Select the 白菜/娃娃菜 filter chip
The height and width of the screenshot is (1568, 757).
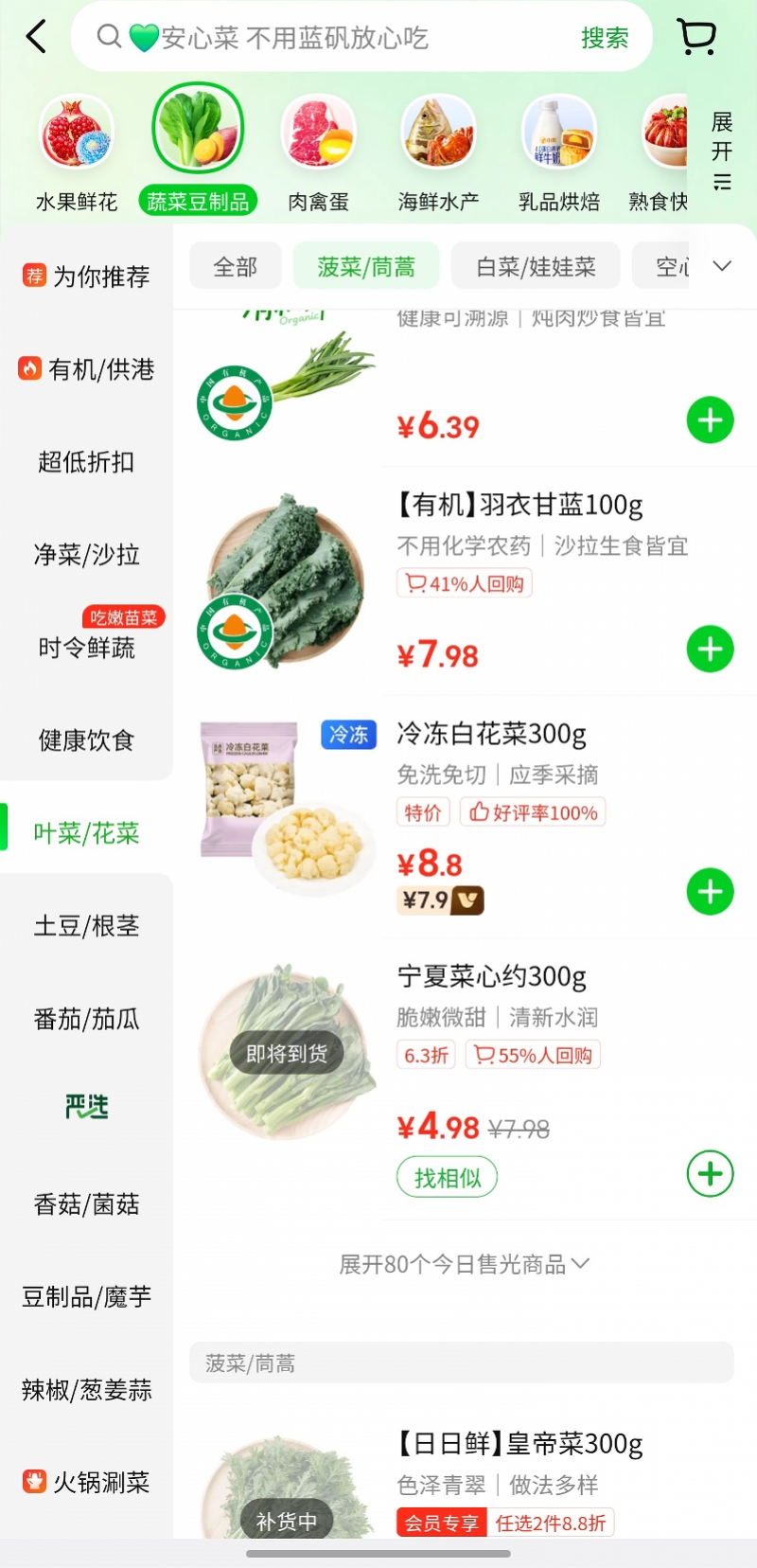point(536,267)
